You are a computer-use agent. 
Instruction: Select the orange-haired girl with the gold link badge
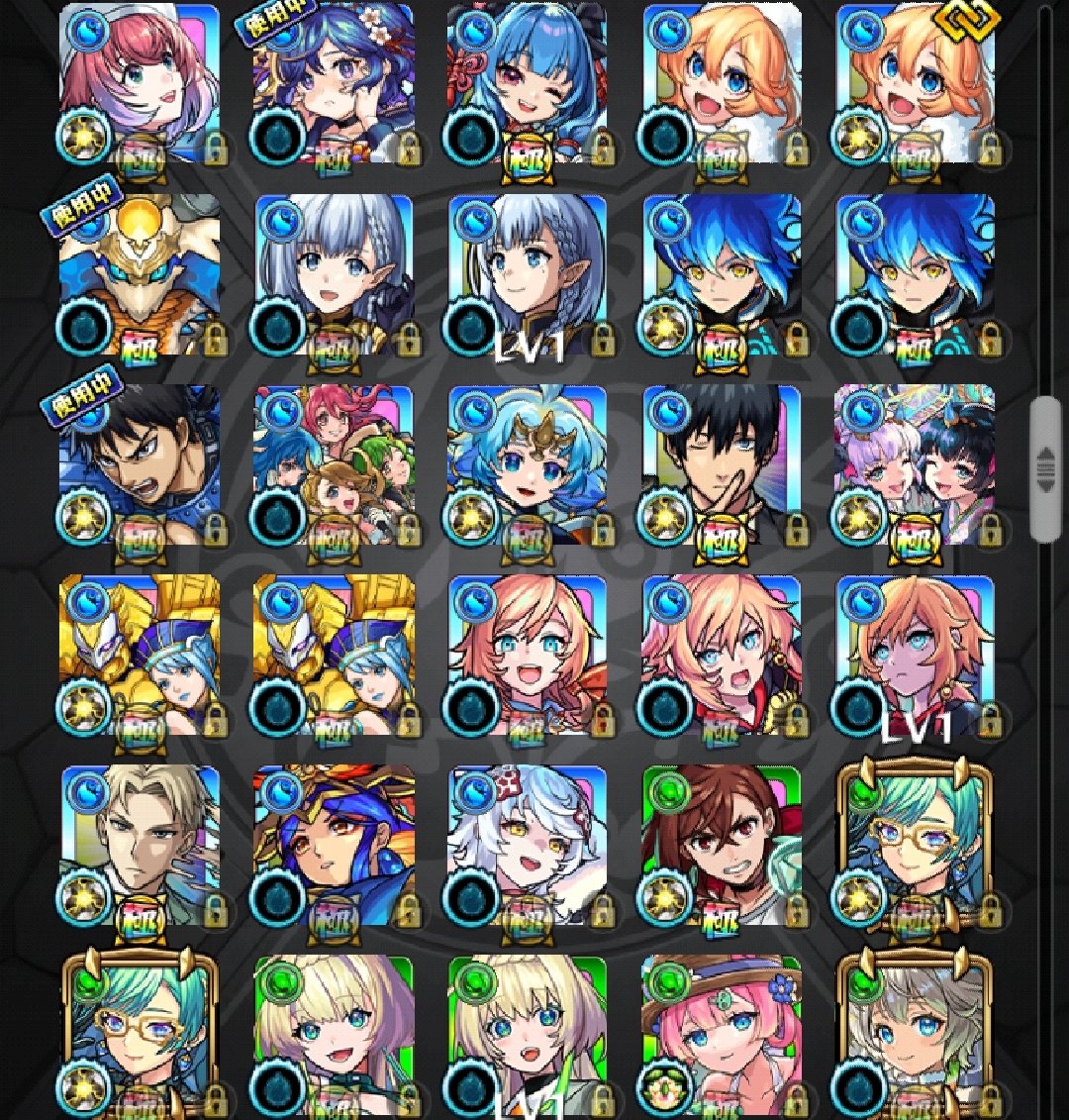click(x=916, y=84)
